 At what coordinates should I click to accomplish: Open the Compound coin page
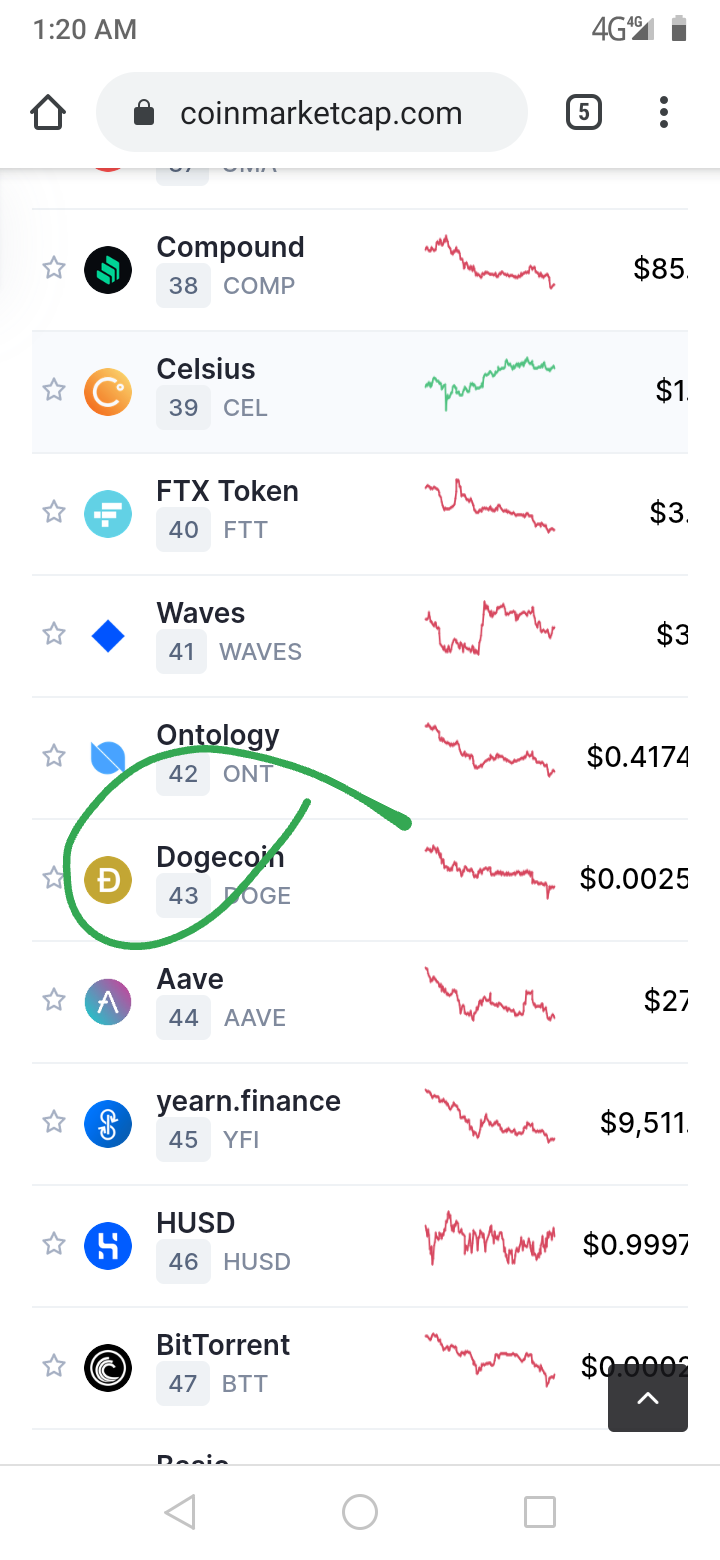[230, 248]
